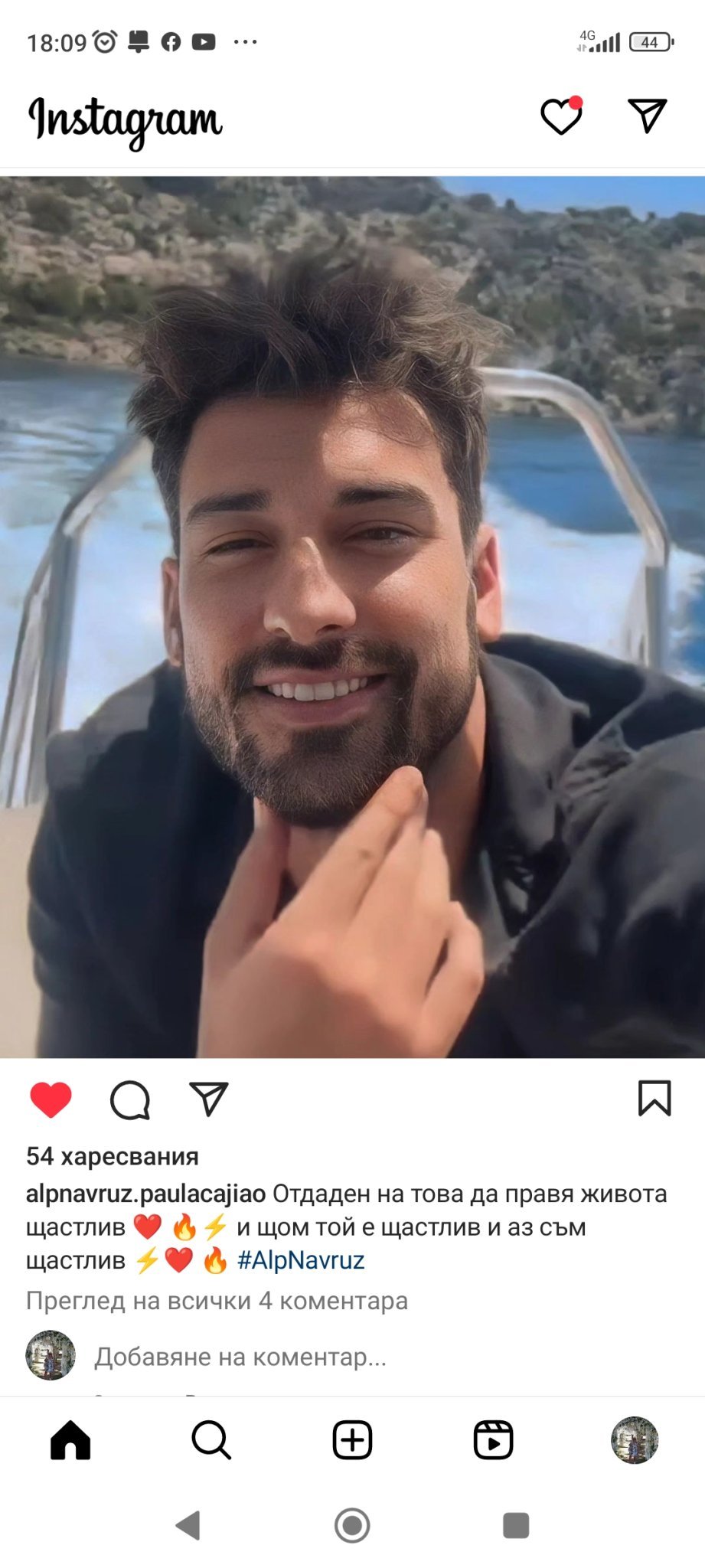Go back with system back button
Image resolution: width=705 pixels, height=1568 pixels.
(x=188, y=1525)
